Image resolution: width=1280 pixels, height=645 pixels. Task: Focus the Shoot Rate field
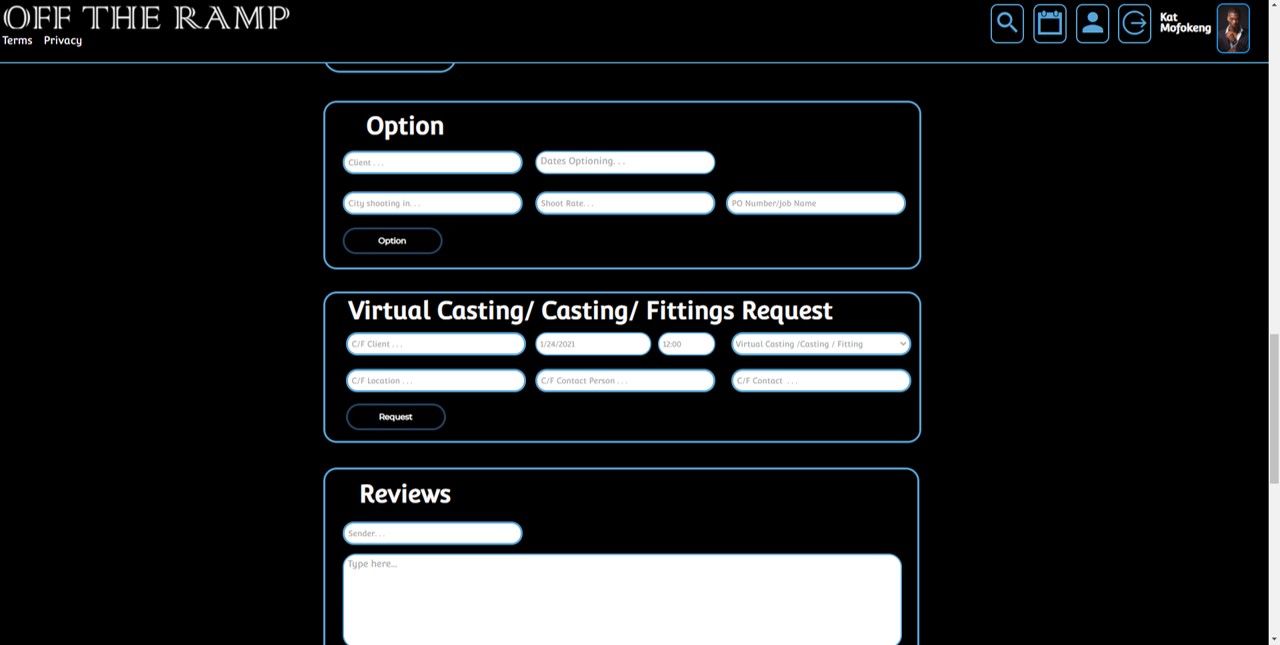pos(624,203)
